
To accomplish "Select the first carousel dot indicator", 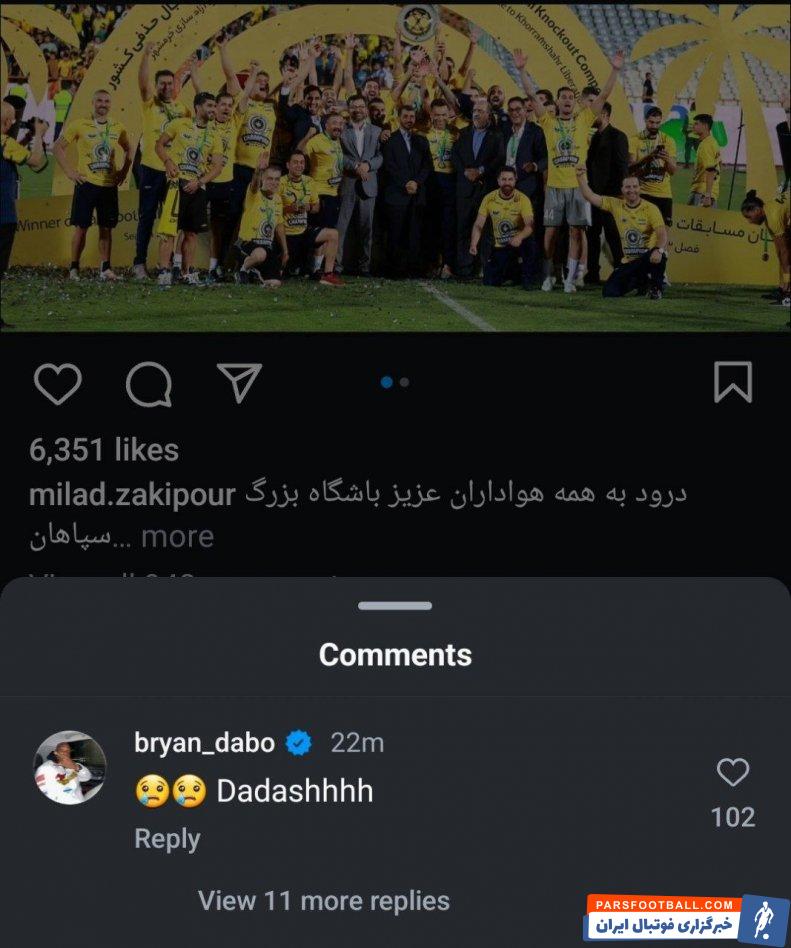I will 385,381.
